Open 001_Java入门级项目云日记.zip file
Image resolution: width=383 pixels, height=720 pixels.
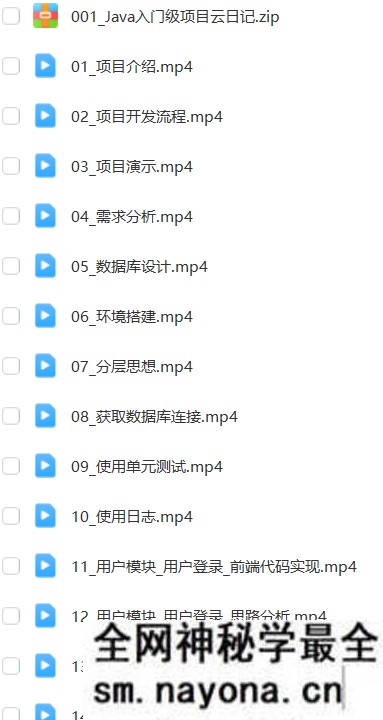pyautogui.click(x=175, y=17)
